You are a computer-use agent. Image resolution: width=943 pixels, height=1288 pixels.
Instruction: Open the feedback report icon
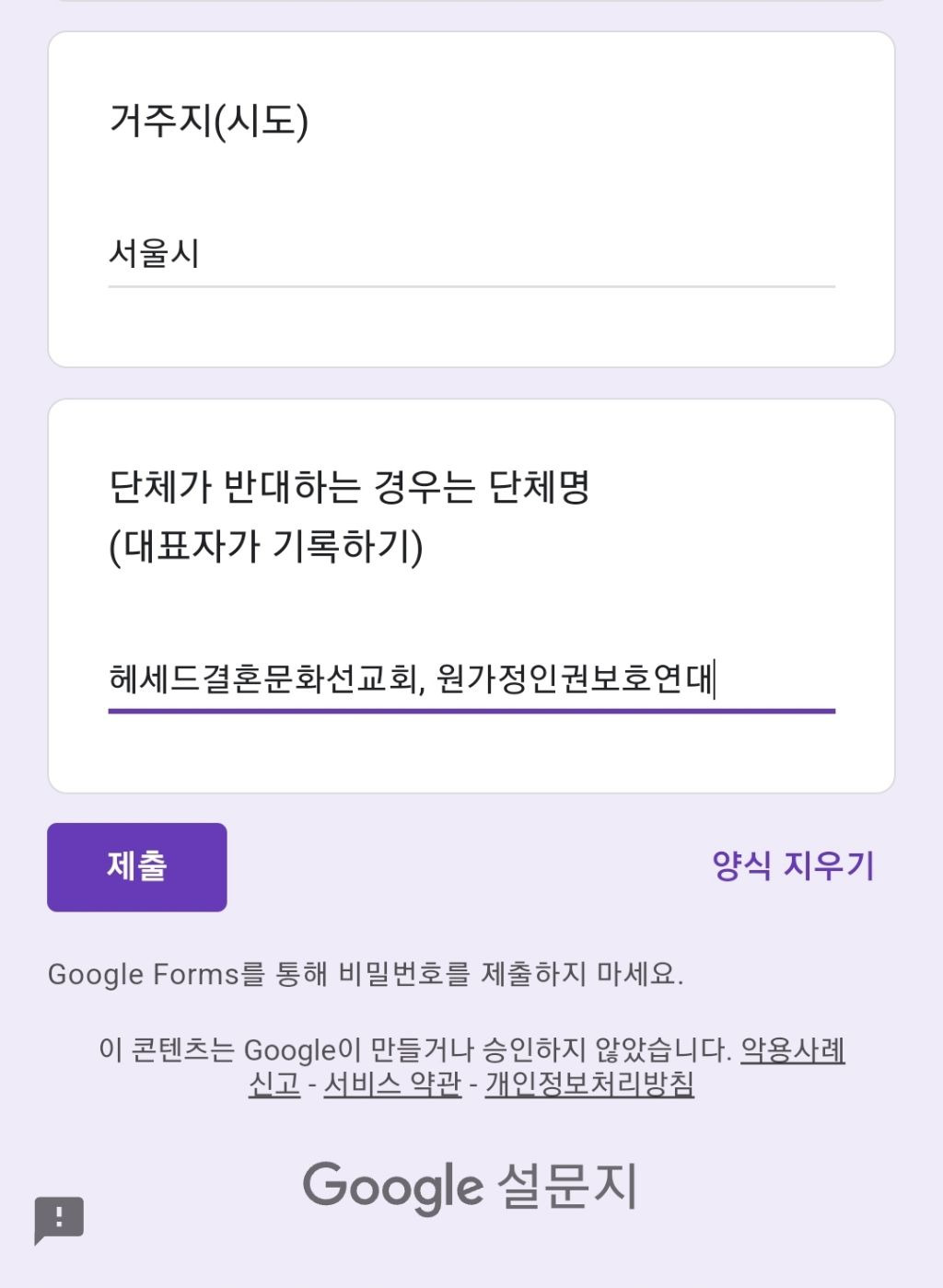click(x=59, y=1220)
